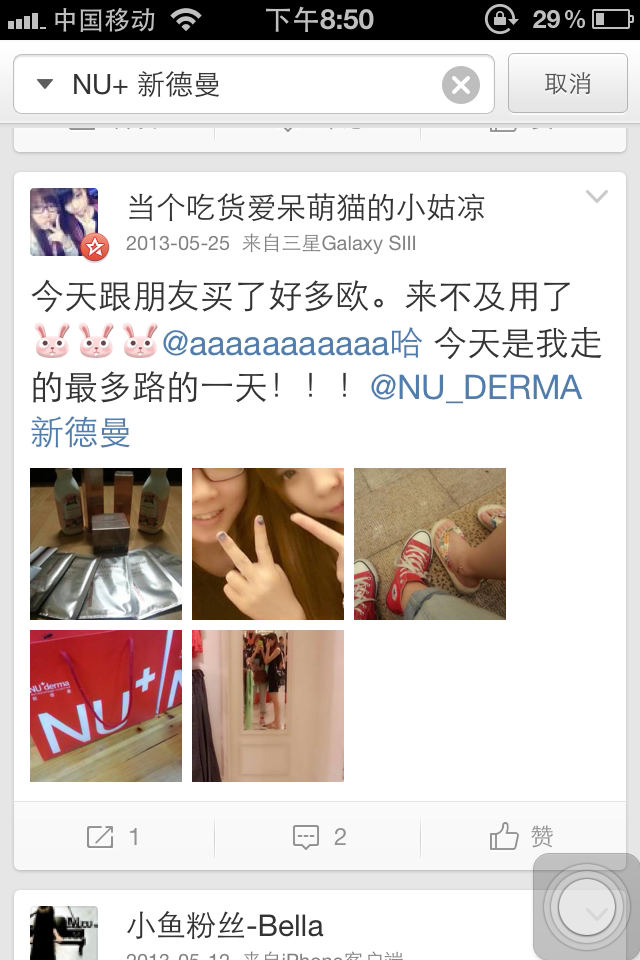Tap the search field with NU+ 新德曼

pyautogui.click(x=250, y=84)
